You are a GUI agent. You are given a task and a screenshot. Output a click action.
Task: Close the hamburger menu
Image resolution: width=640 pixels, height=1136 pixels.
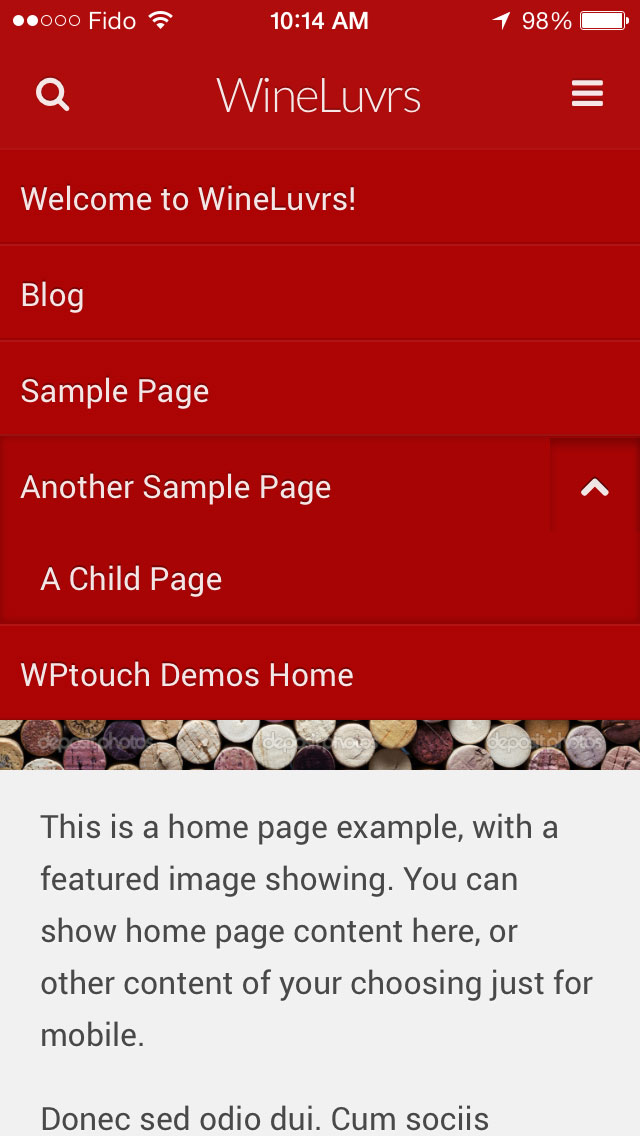pos(587,94)
